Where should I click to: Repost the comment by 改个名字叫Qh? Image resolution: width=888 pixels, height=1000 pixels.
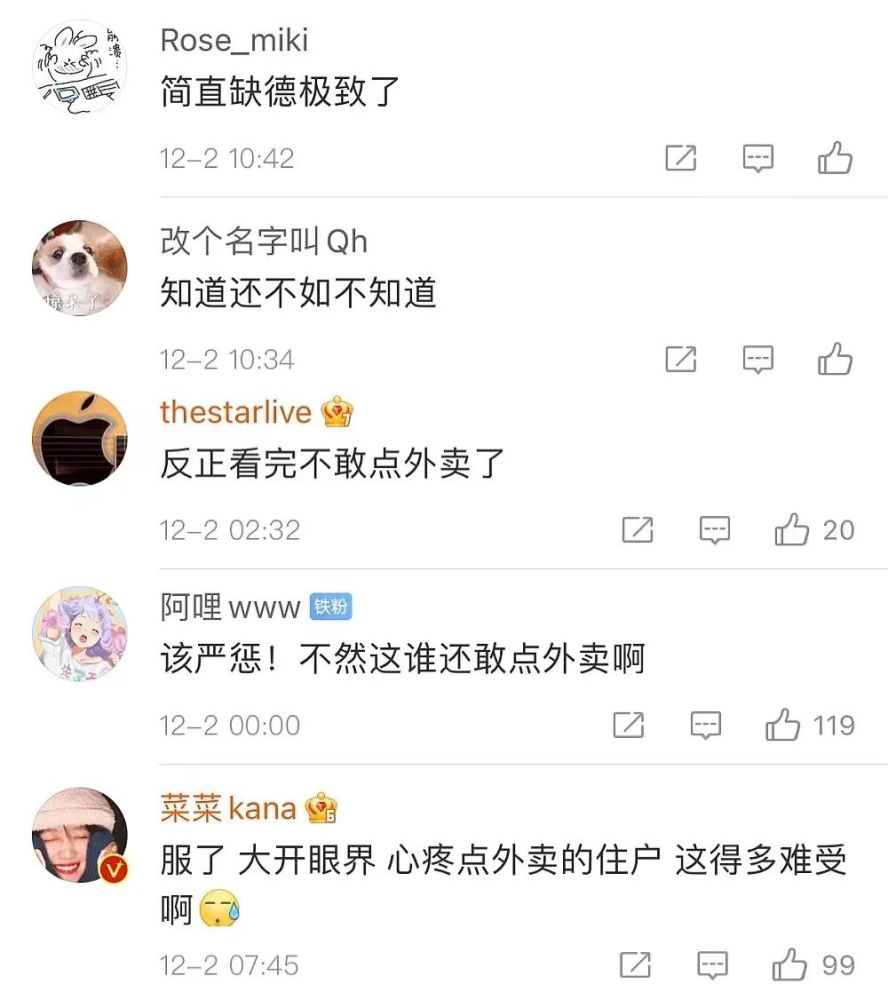coord(681,359)
